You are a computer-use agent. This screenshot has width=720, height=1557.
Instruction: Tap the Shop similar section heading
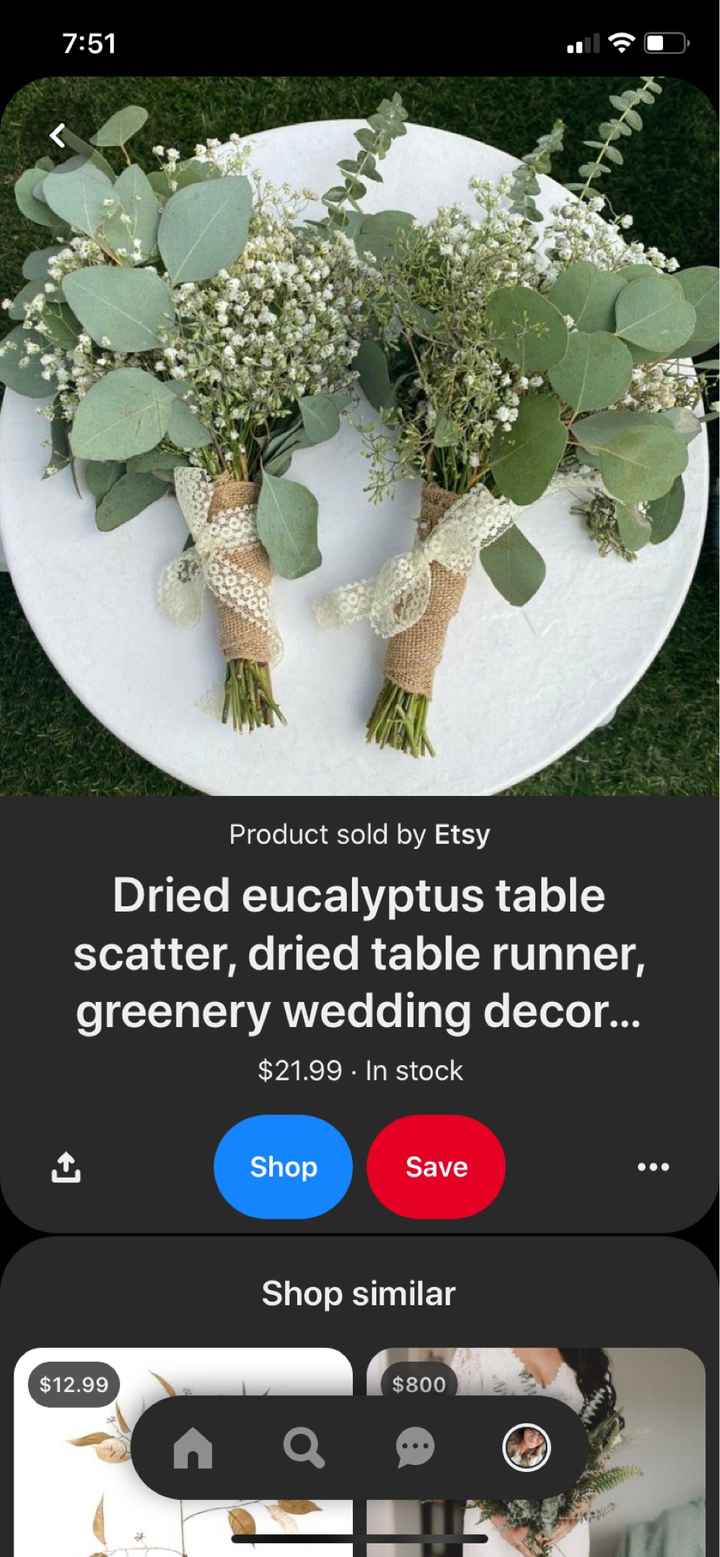[360, 1293]
